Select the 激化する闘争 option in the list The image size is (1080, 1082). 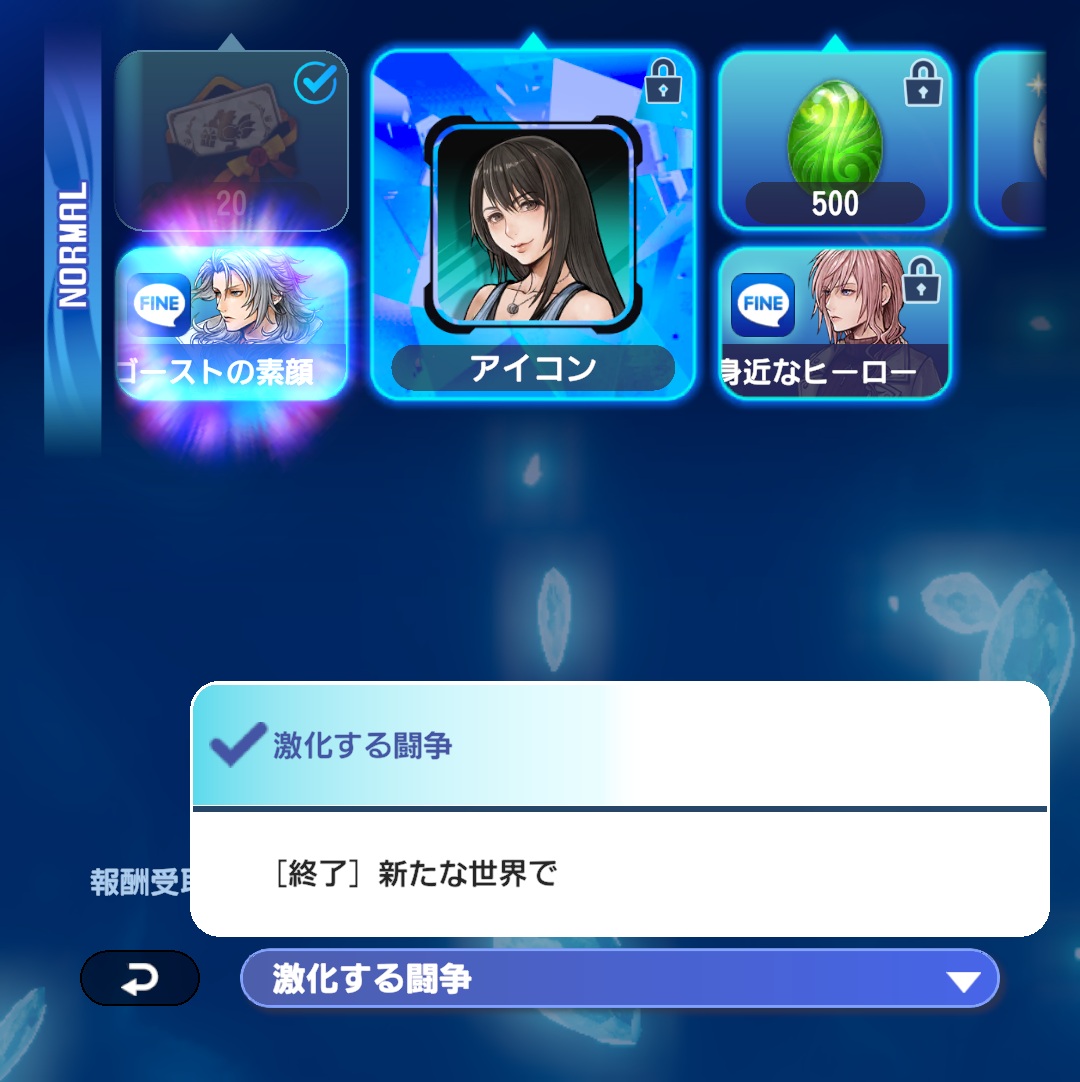click(x=619, y=744)
